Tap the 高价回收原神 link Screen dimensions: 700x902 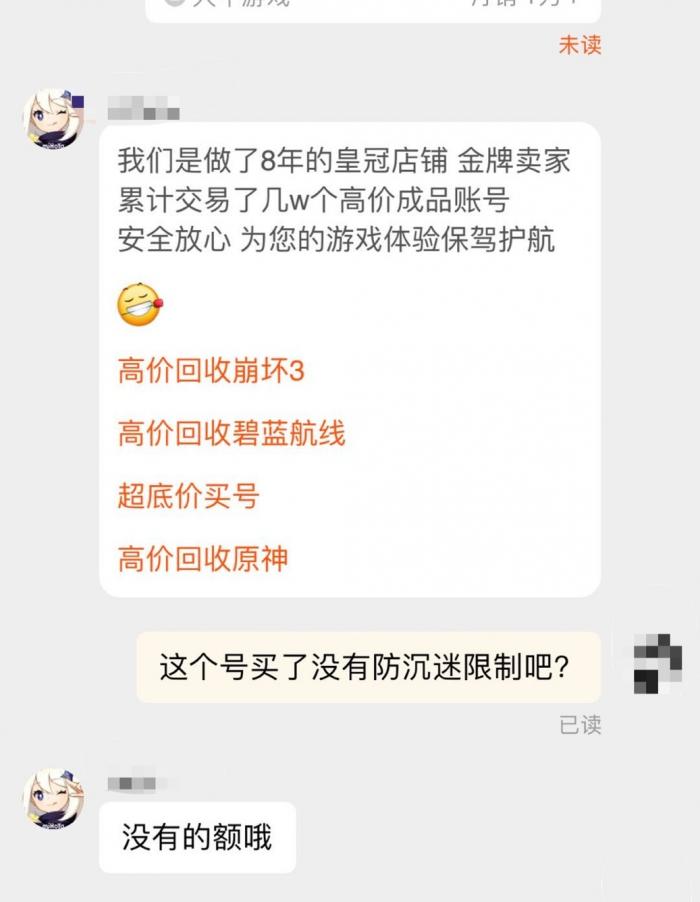click(203, 558)
